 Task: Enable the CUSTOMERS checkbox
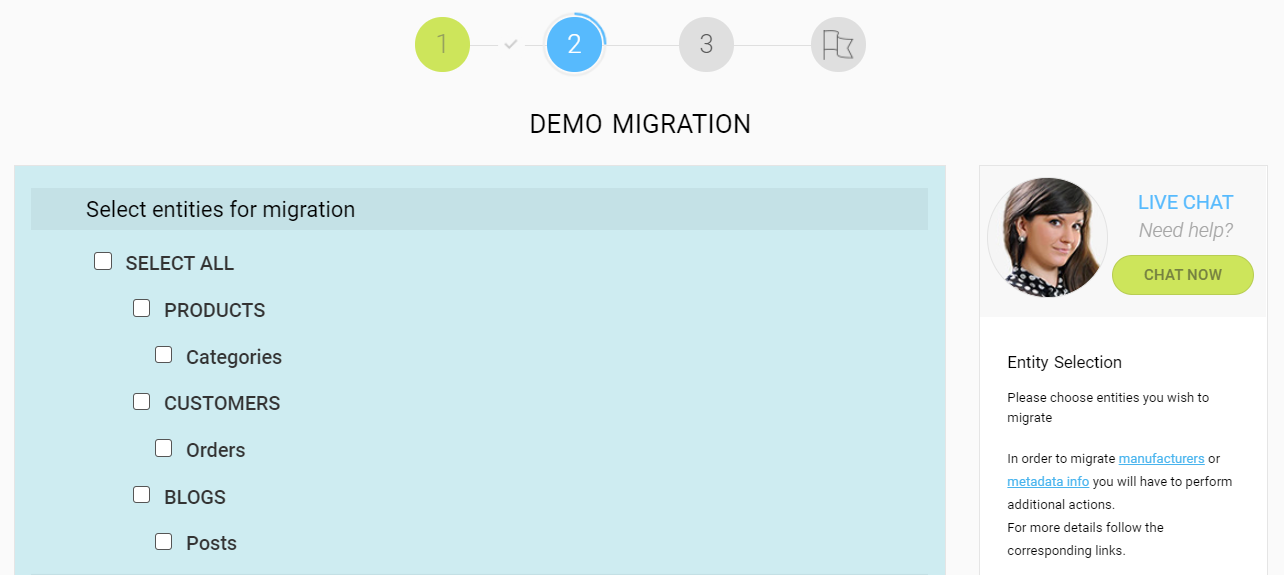click(142, 402)
